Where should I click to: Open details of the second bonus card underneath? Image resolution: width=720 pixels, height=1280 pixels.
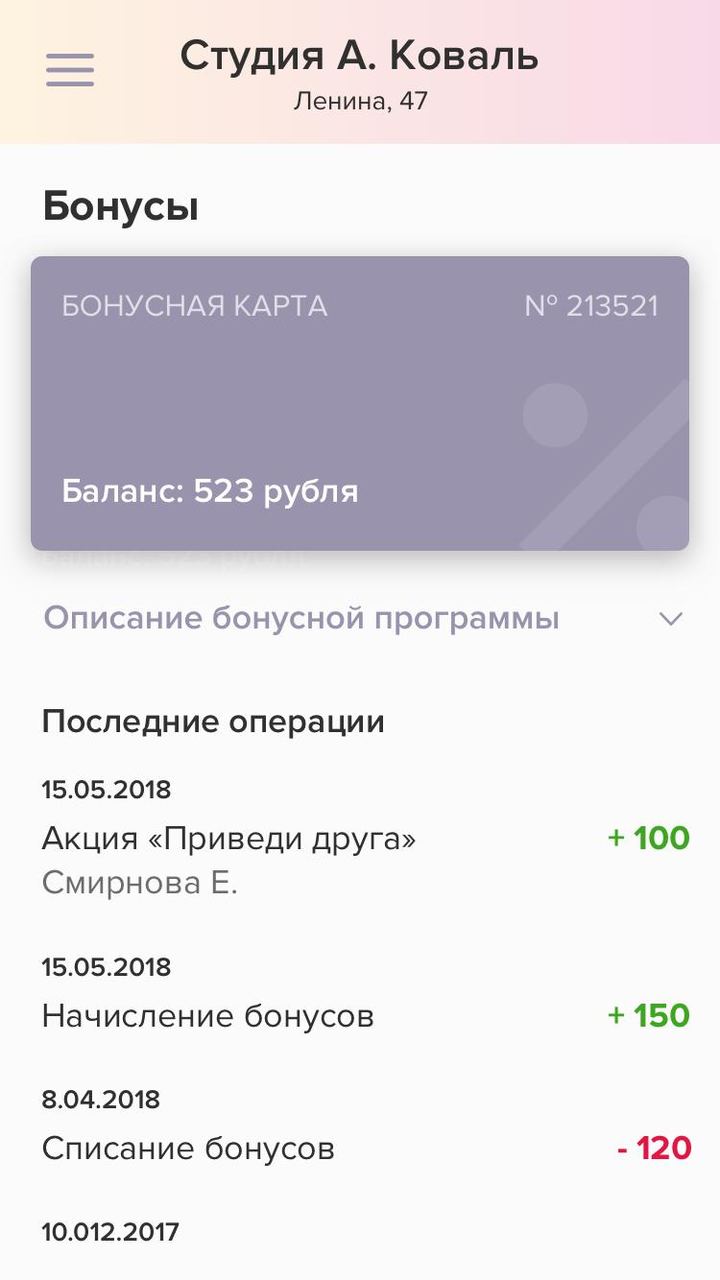point(360,555)
